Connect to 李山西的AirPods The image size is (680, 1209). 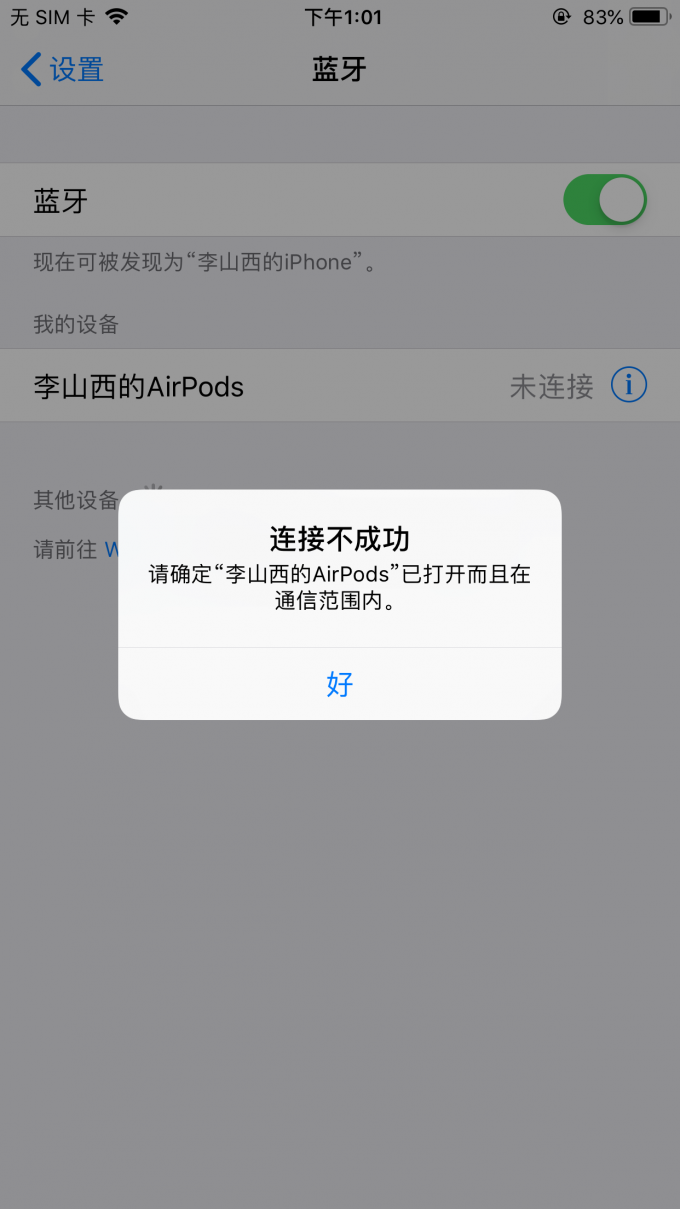click(x=250, y=386)
